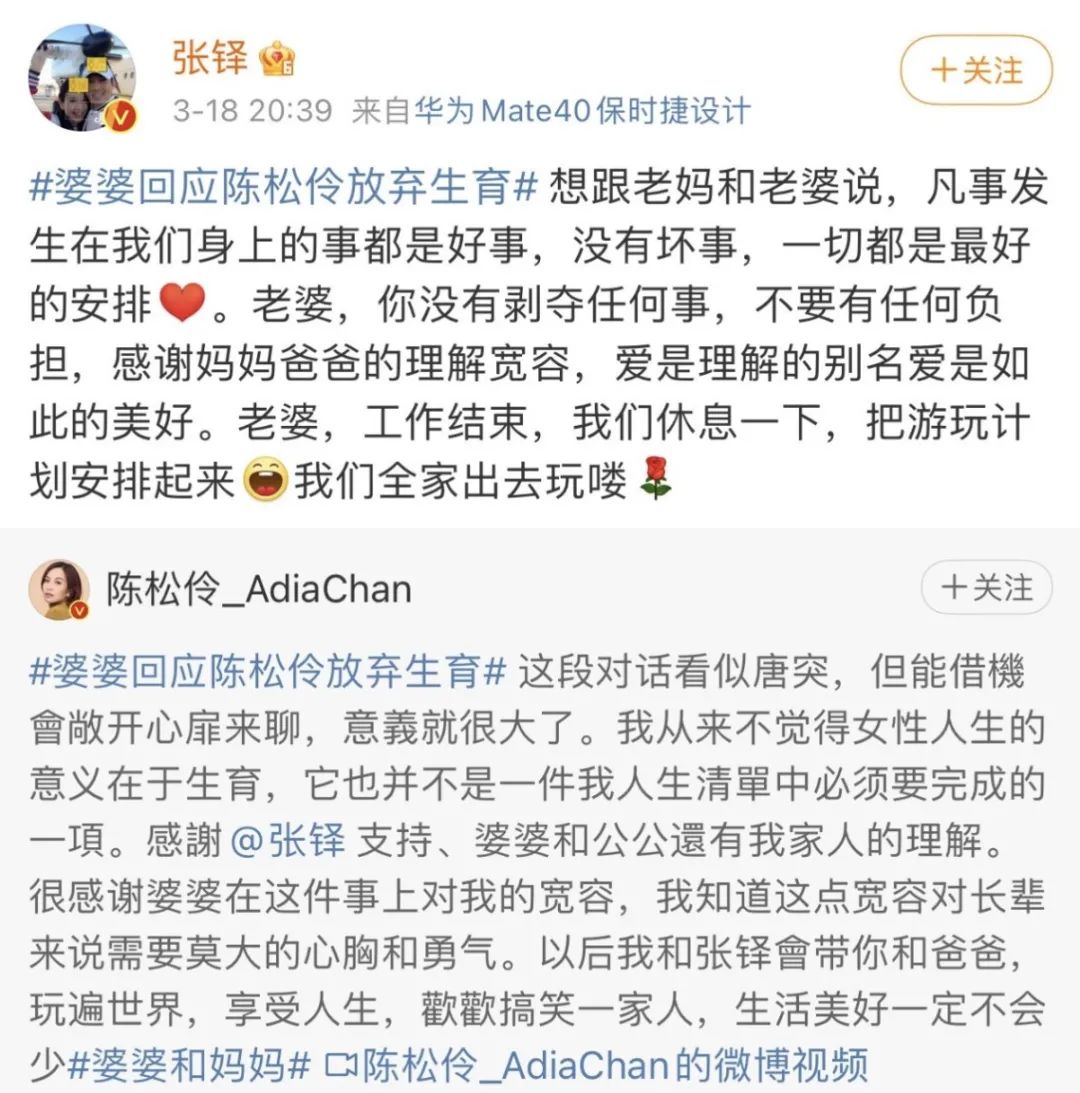The width and height of the screenshot is (1080, 1093).
Task: Tap the username 陈松伶_AdiaChan
Action: point(258,589)
